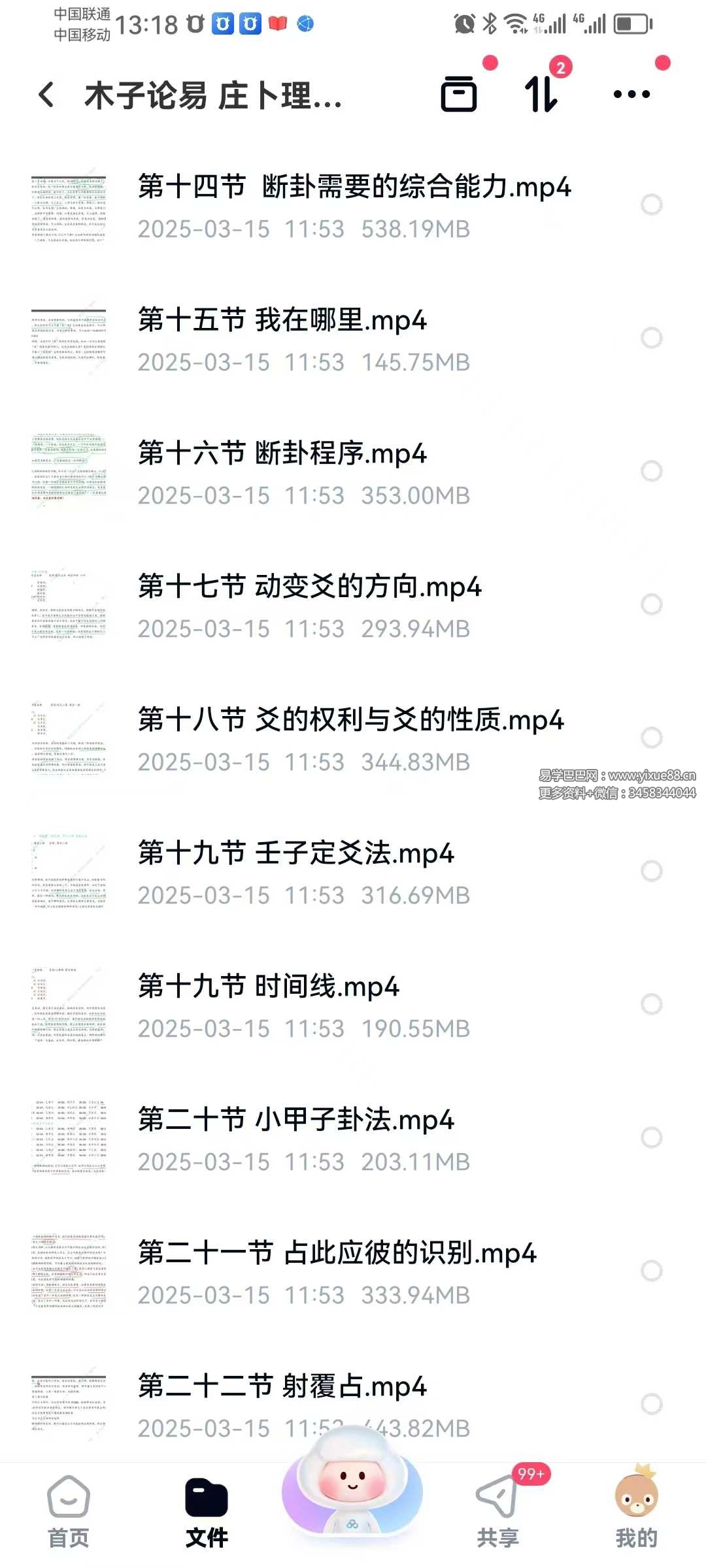Open the sort order icon

tap(541, 94)
